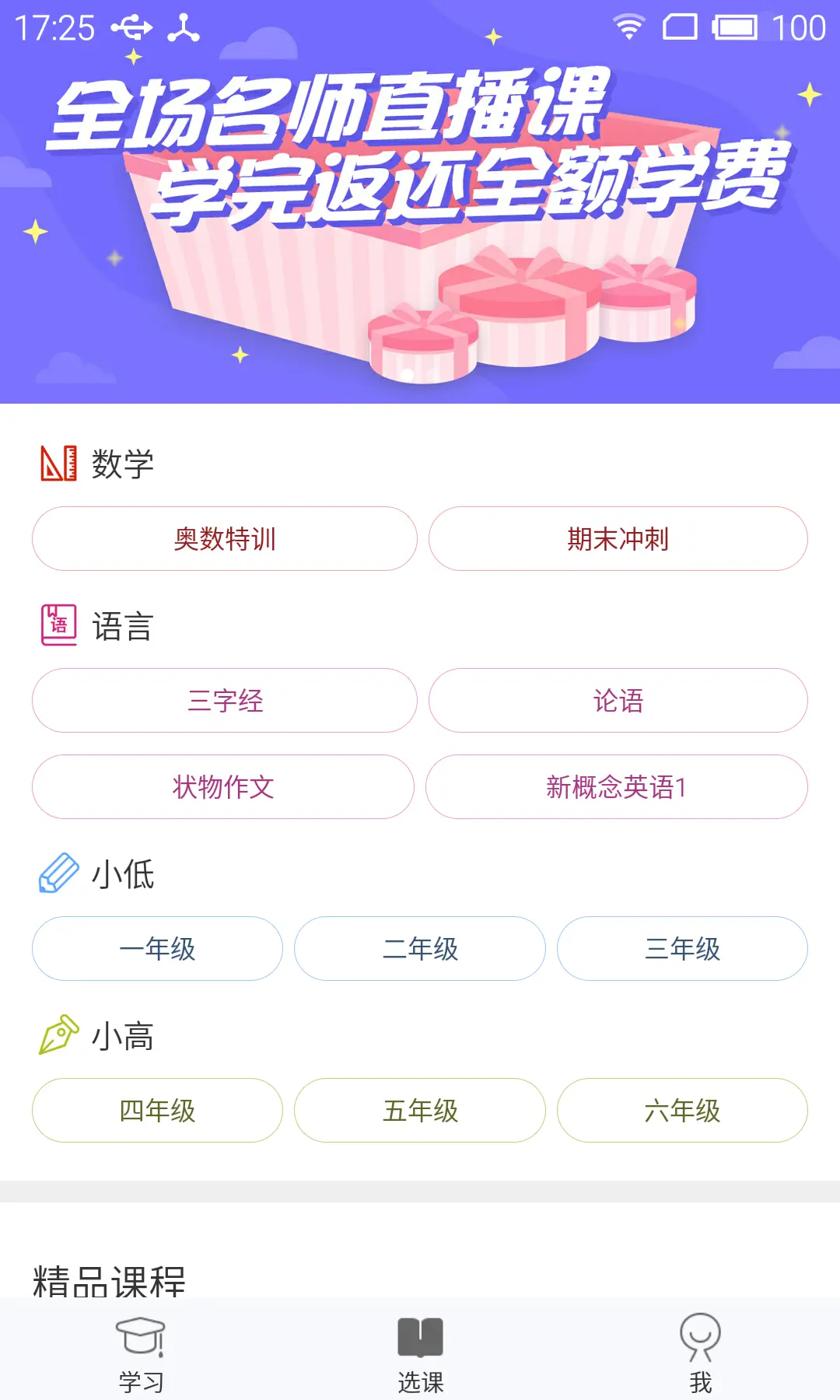Click the USB connection status icon
Image resolution: width=840 pixels, height=1400 pixels.
pos(132,28)
